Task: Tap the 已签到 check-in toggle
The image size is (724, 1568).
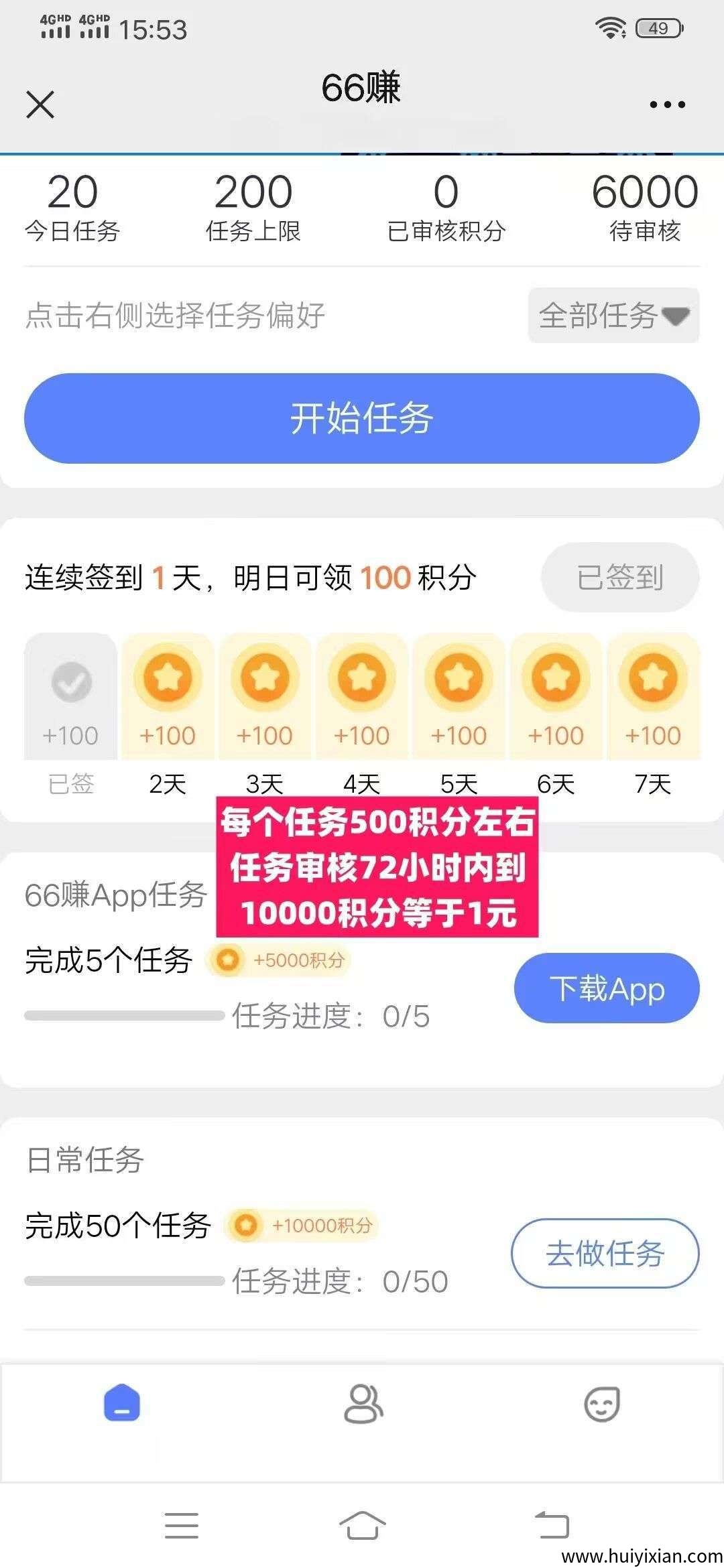Action: (x=619, y=578)
